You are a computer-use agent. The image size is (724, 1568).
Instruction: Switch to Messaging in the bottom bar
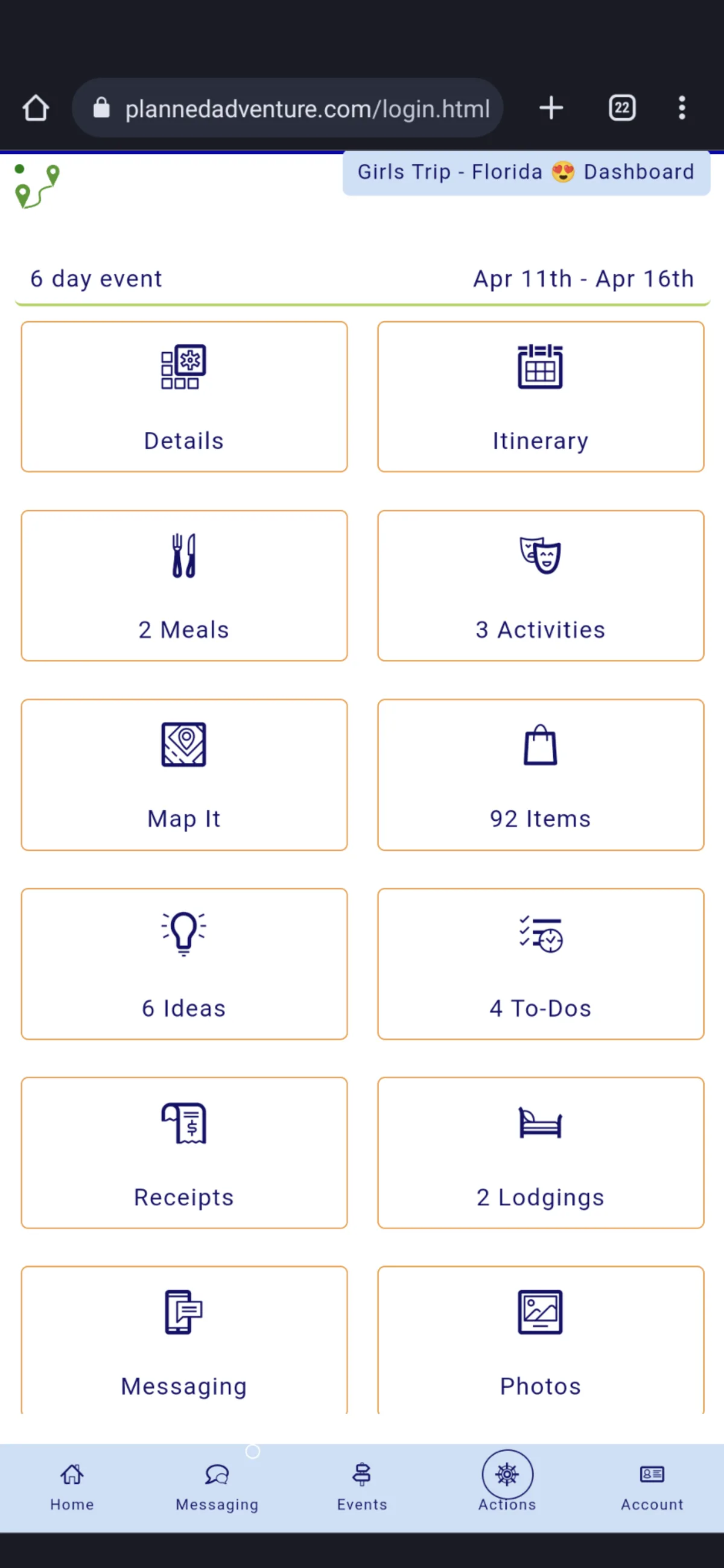217,1487
